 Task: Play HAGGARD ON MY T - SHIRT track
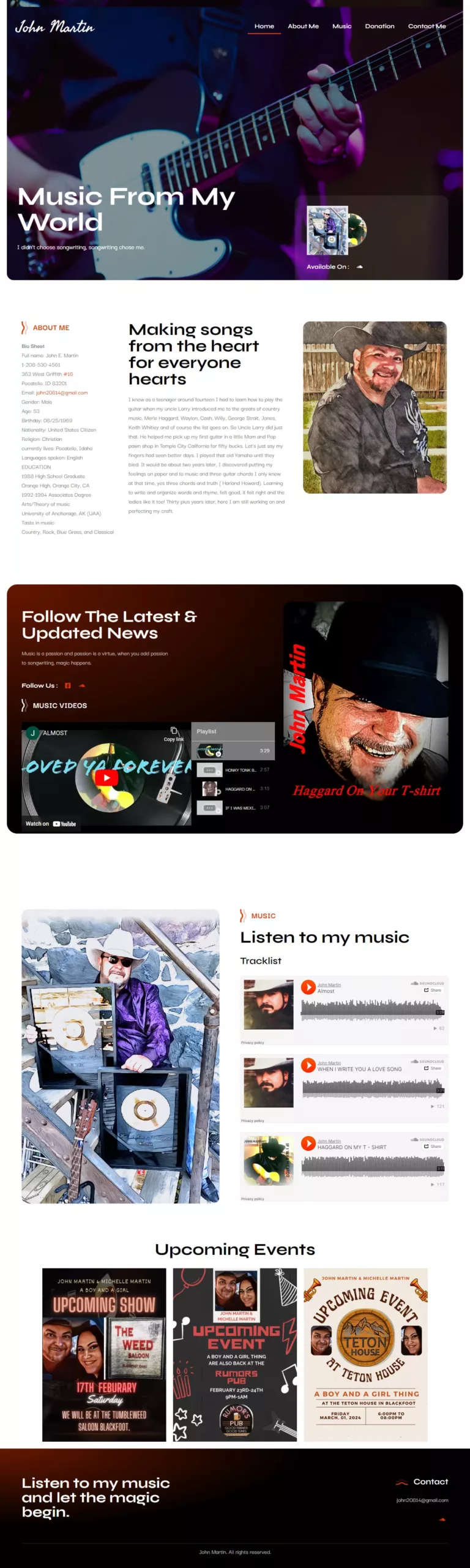click(x=308, y=1143)
